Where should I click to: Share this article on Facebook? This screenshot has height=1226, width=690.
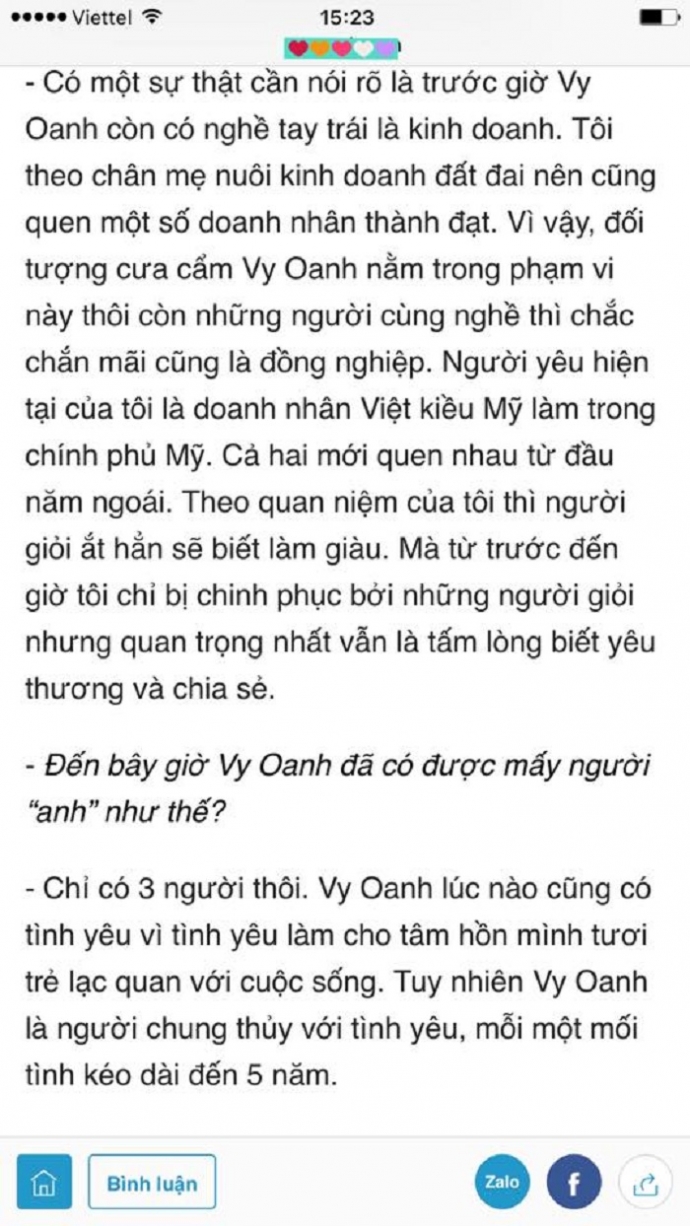pos(574,1183)
